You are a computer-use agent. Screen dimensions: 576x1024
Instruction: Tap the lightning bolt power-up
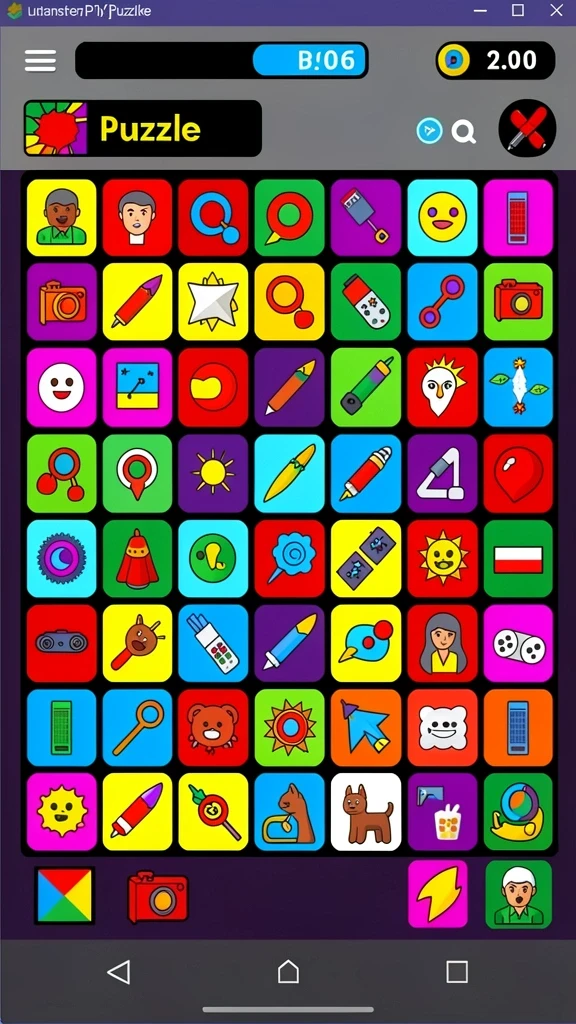438,894
